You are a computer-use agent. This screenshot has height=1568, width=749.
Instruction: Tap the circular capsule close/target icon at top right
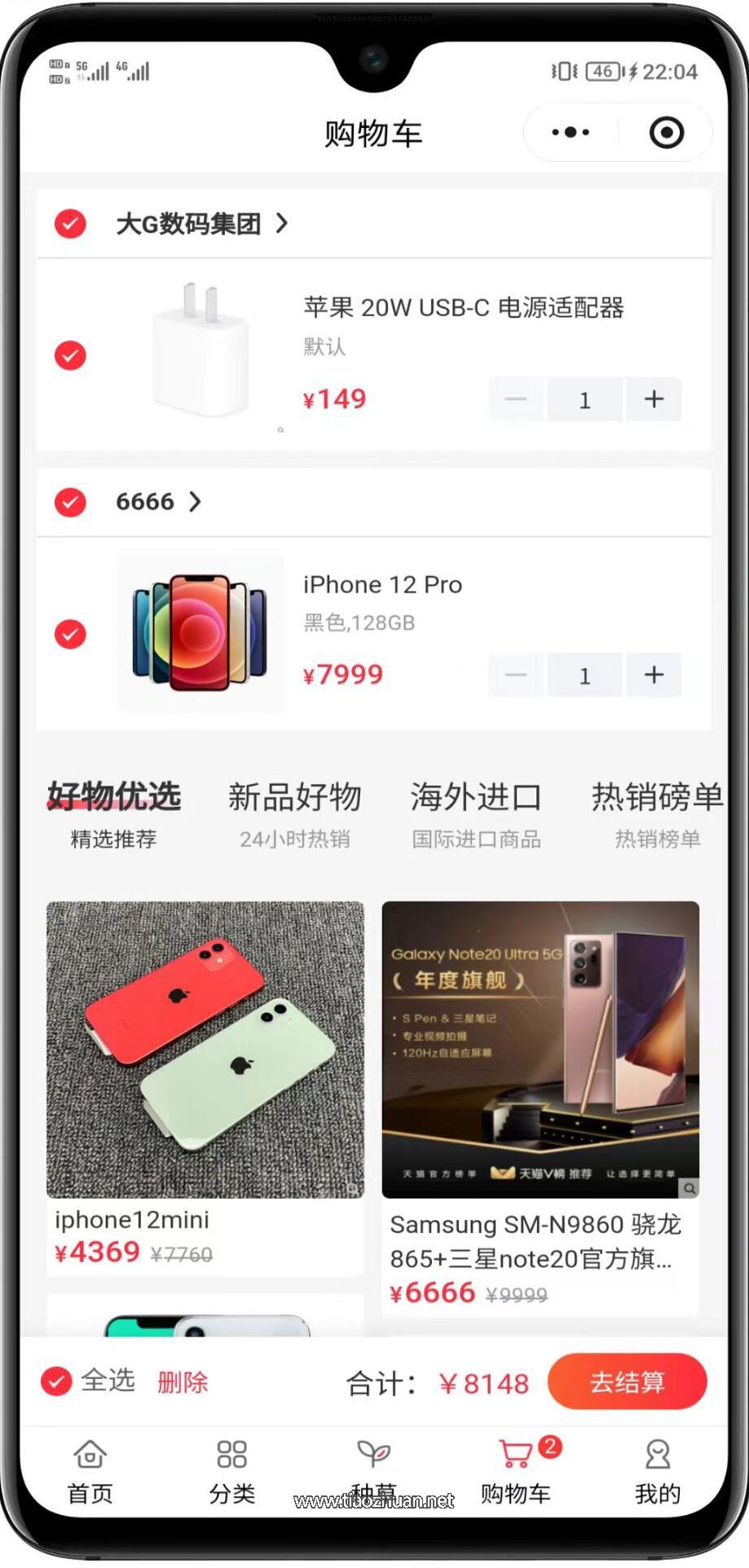[x=665, y=132]
